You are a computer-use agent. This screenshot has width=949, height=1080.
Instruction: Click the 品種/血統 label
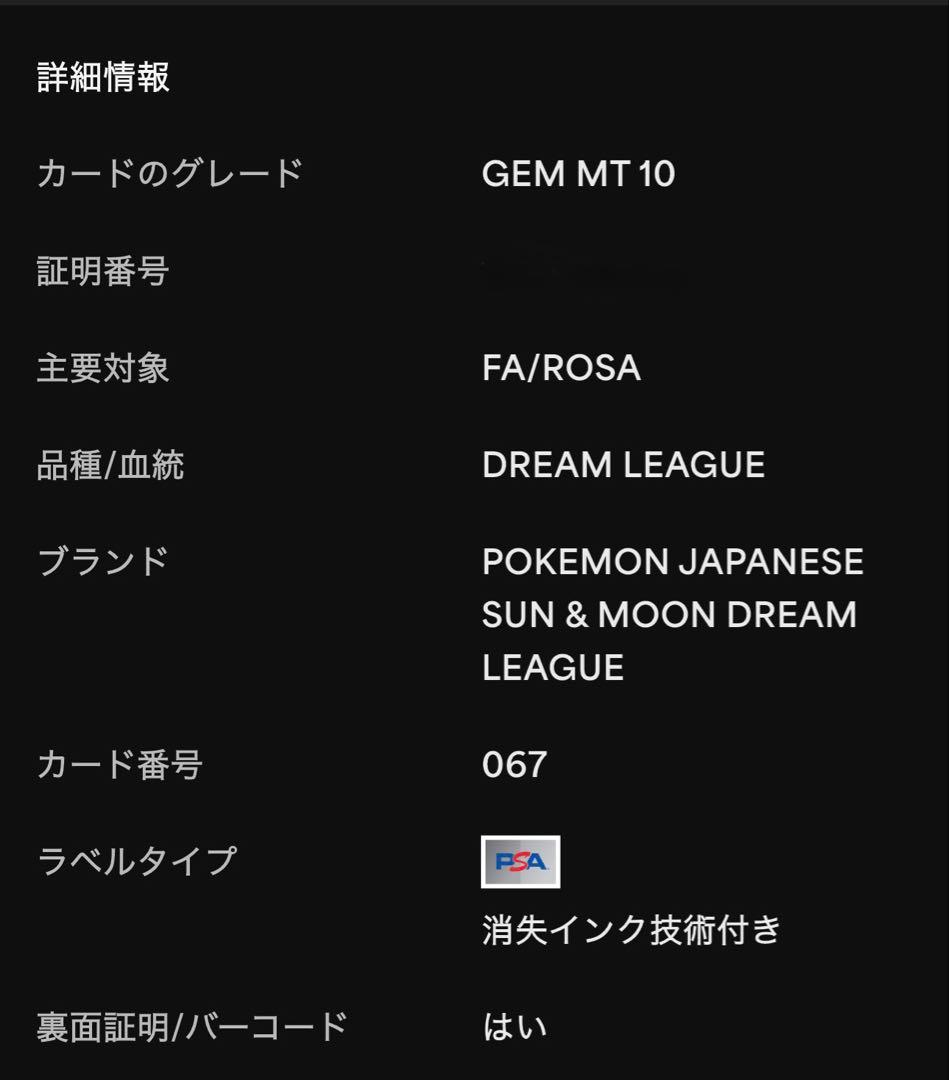click(107, 464)
